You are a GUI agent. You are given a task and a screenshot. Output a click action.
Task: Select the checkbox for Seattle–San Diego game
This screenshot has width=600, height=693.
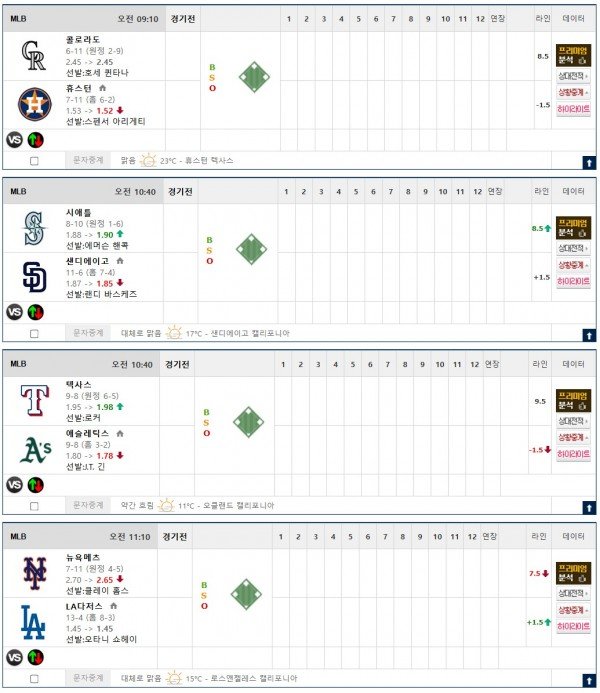click(x=34, y=333)
